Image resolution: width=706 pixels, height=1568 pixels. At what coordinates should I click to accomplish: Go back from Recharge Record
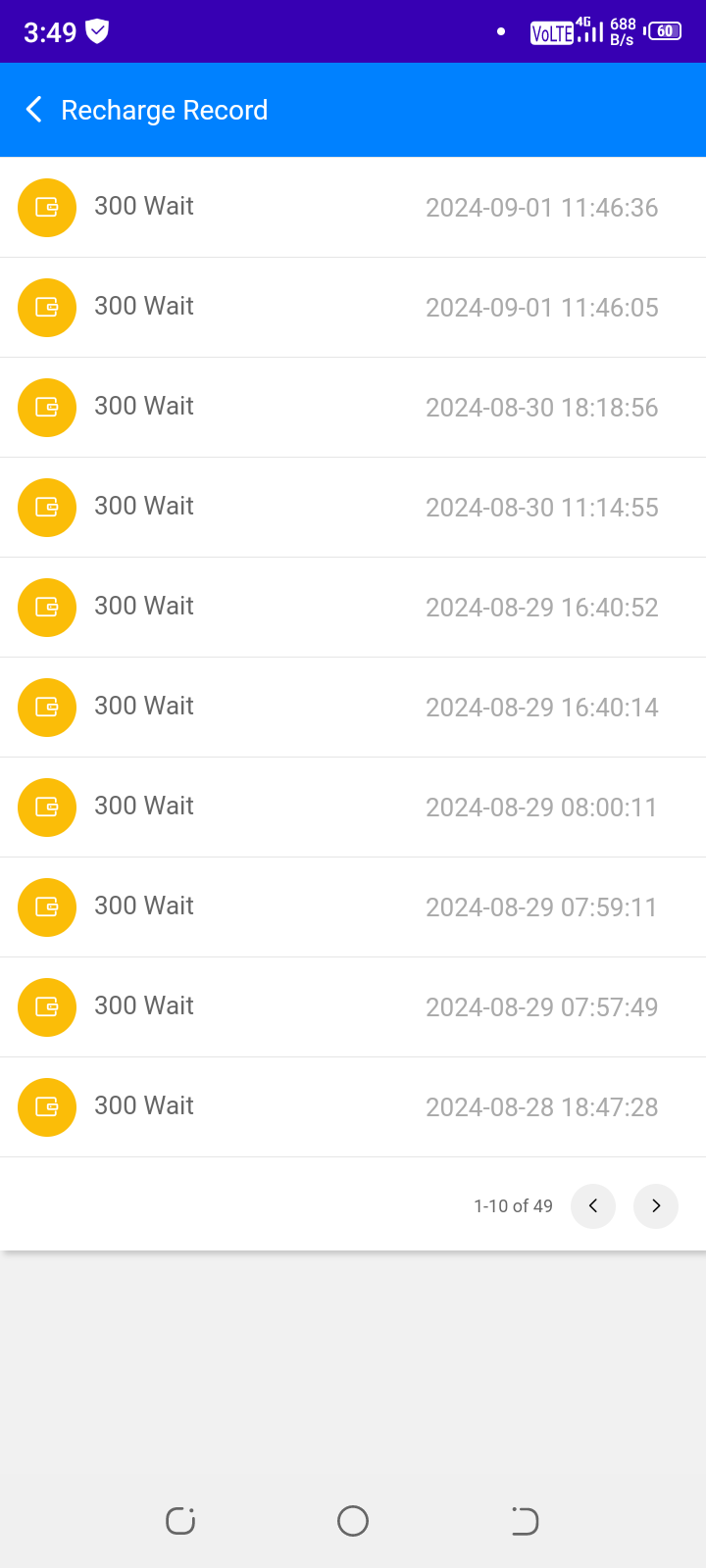[x=34, y=110]
